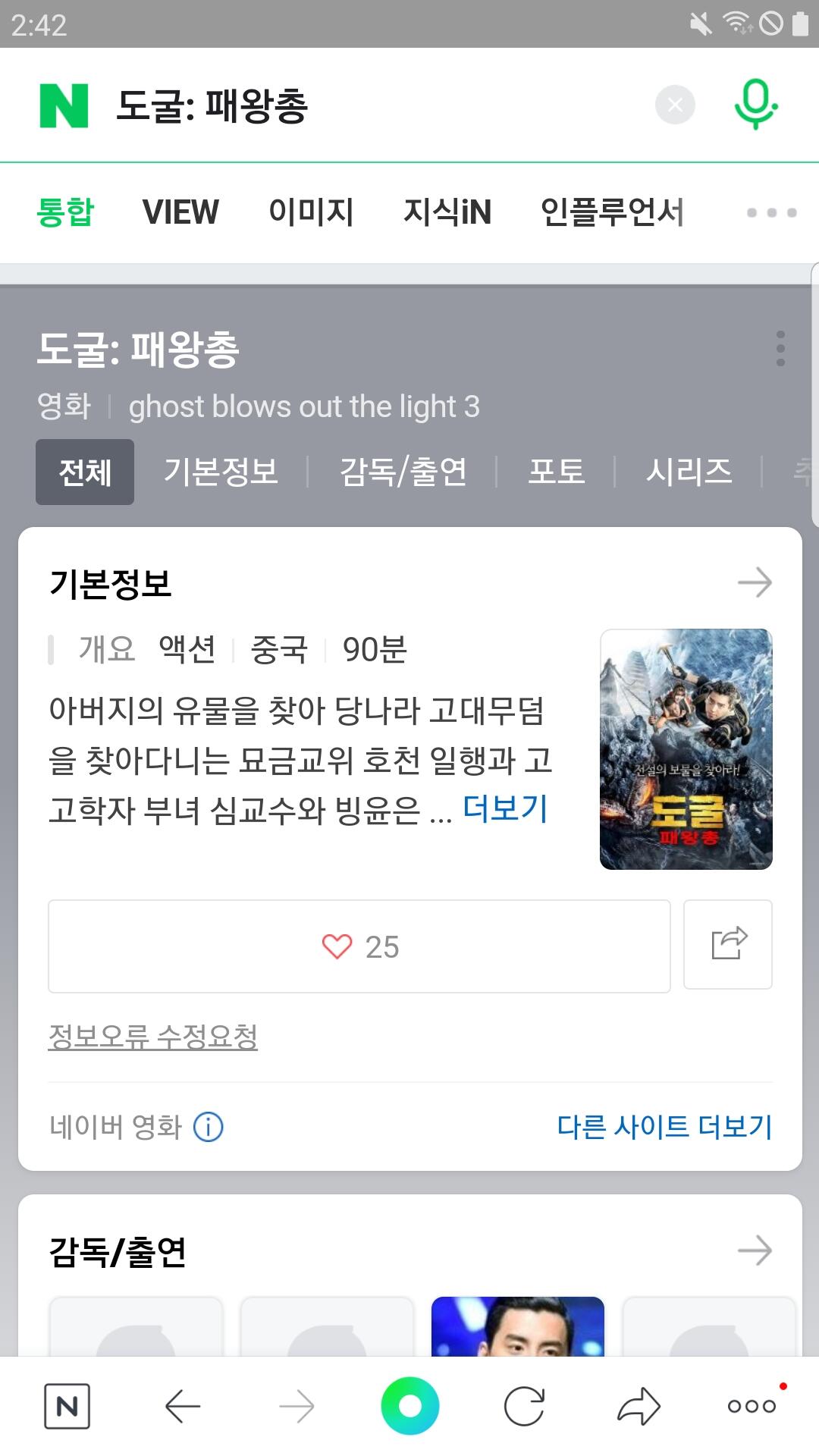
Task: Open movie card overflow menu
Action: point(780,349)
